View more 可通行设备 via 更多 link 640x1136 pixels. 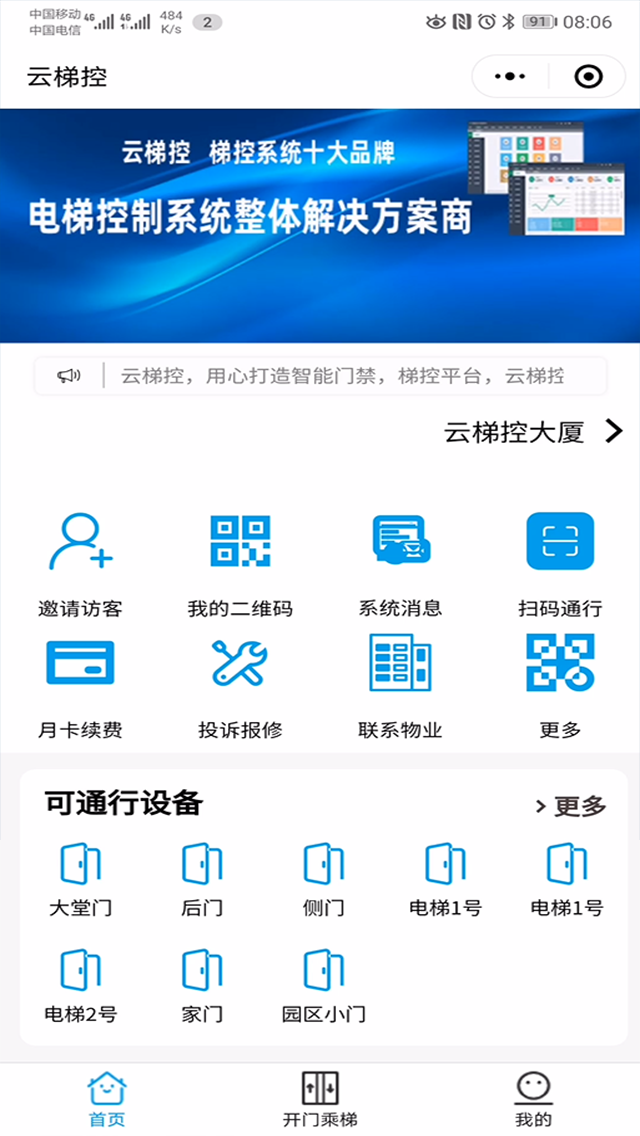tap(571, 806)
